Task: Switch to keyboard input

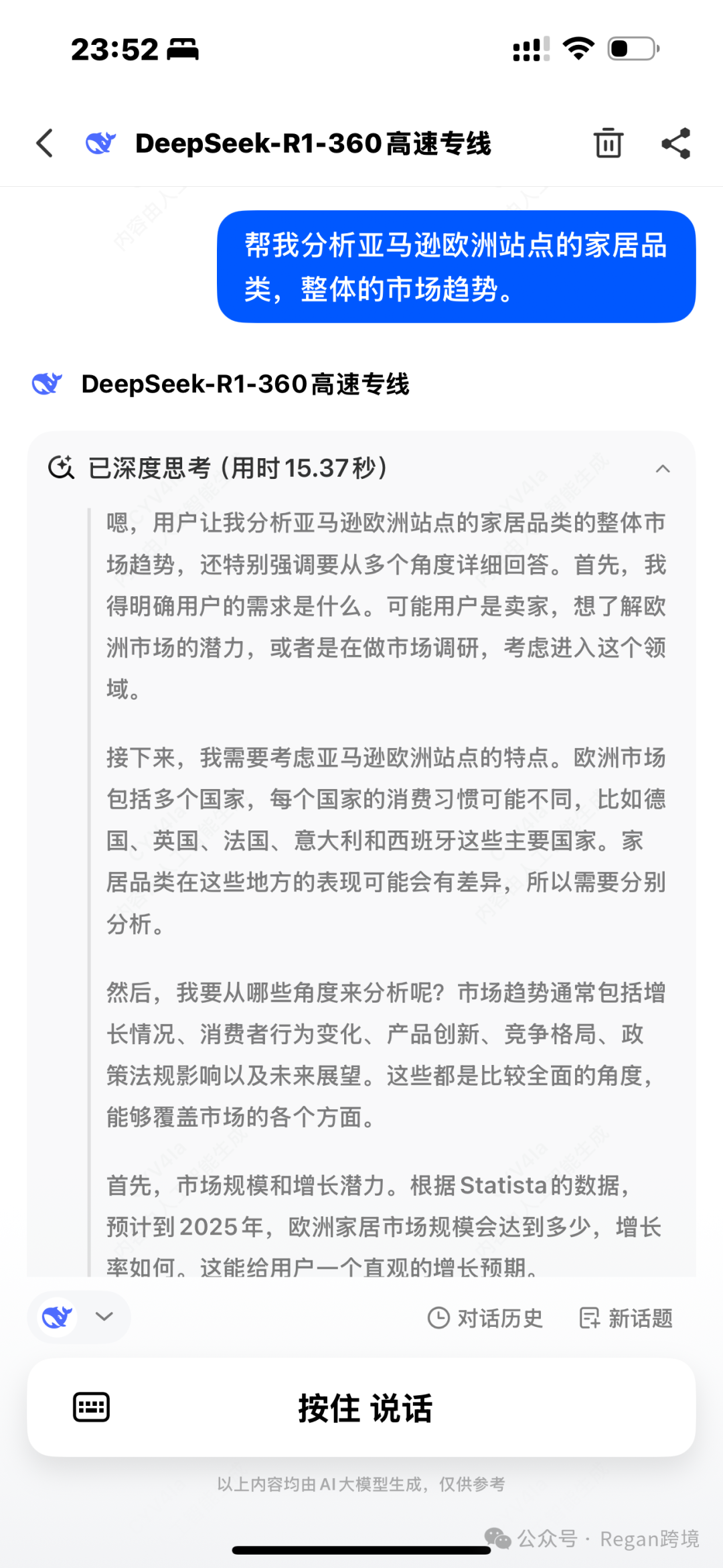Action: 91,1407
